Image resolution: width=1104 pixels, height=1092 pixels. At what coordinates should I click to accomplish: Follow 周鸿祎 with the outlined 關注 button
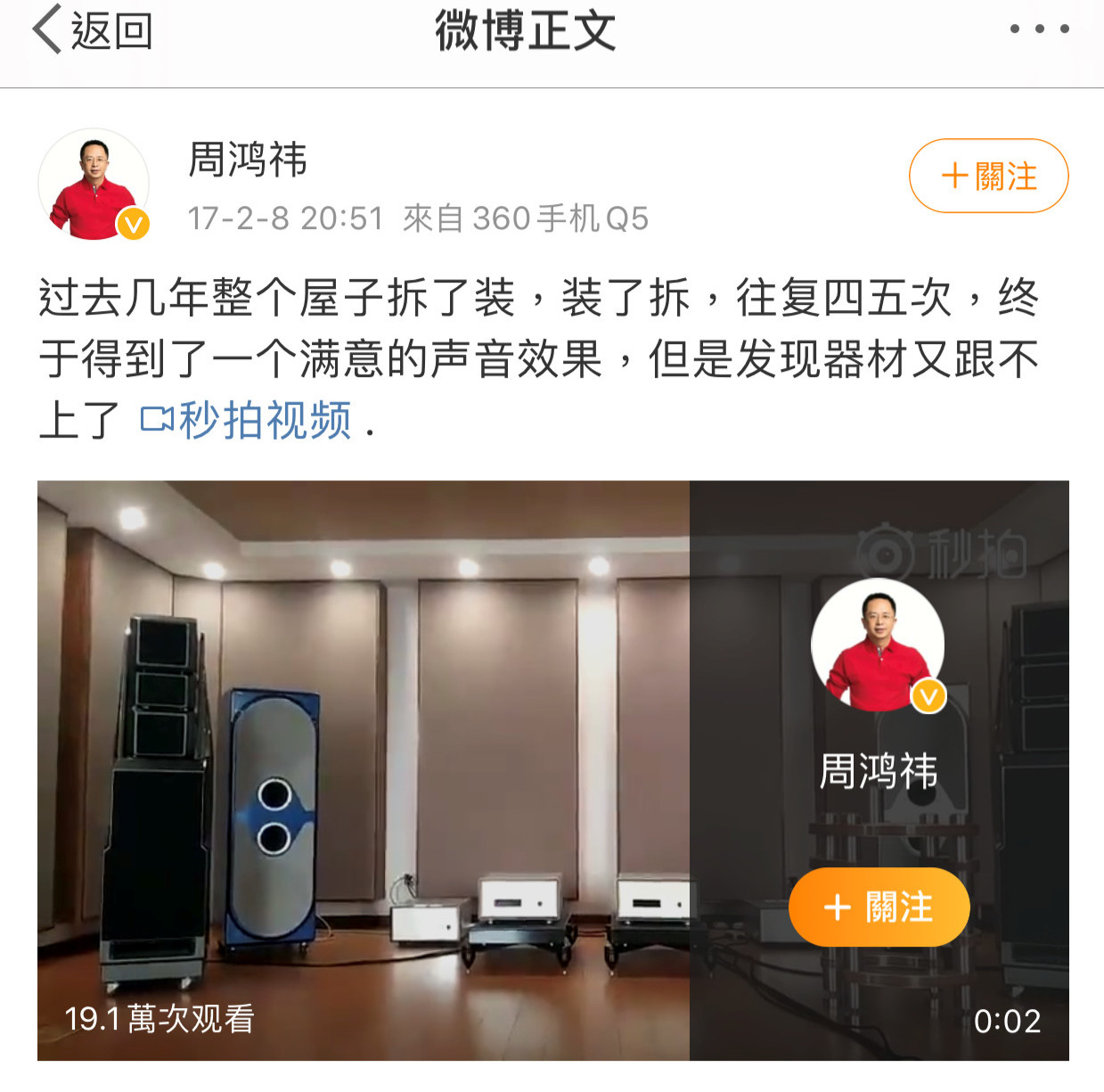(x=988, y=177)
